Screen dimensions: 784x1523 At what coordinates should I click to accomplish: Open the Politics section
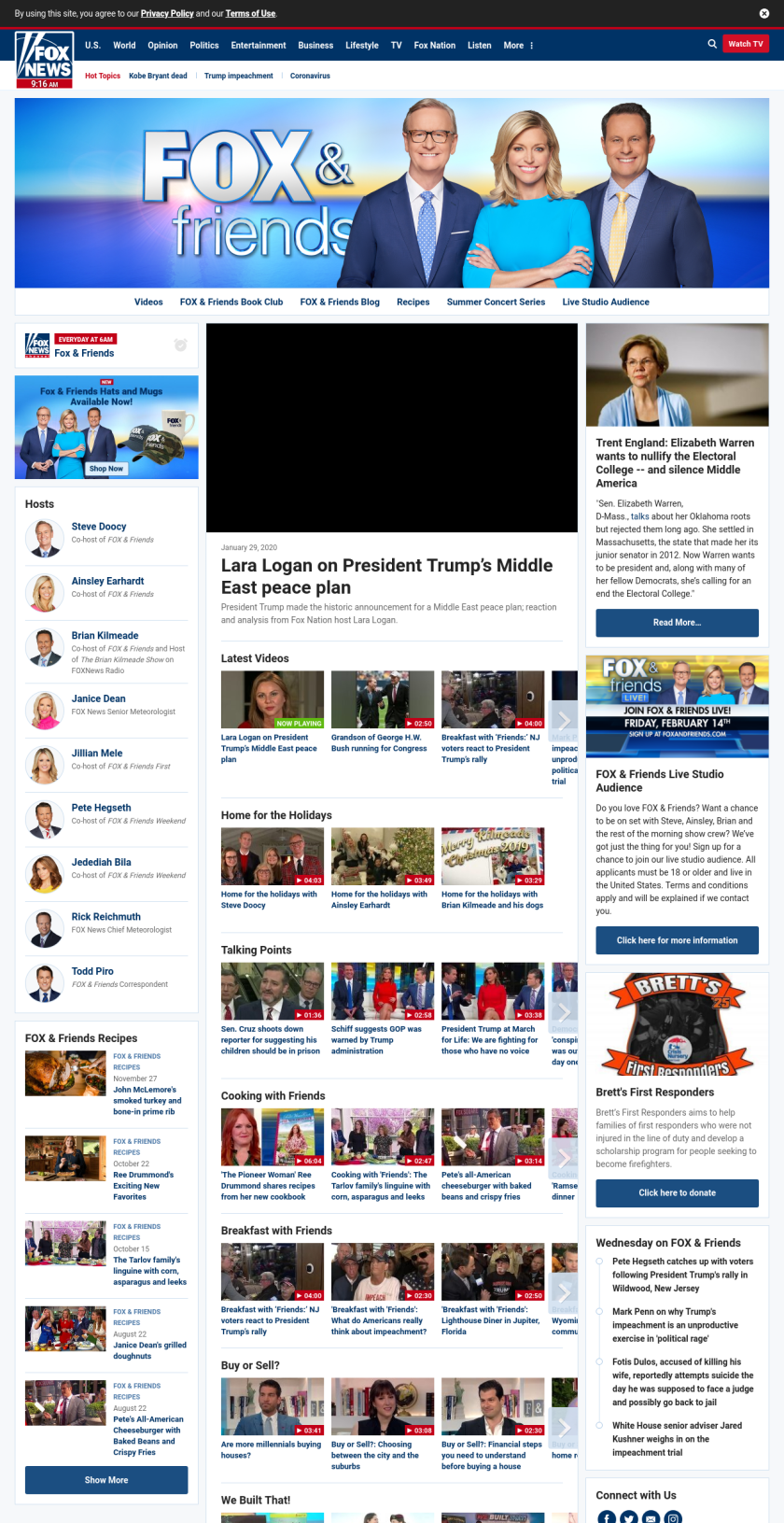(x=204, y=45)
